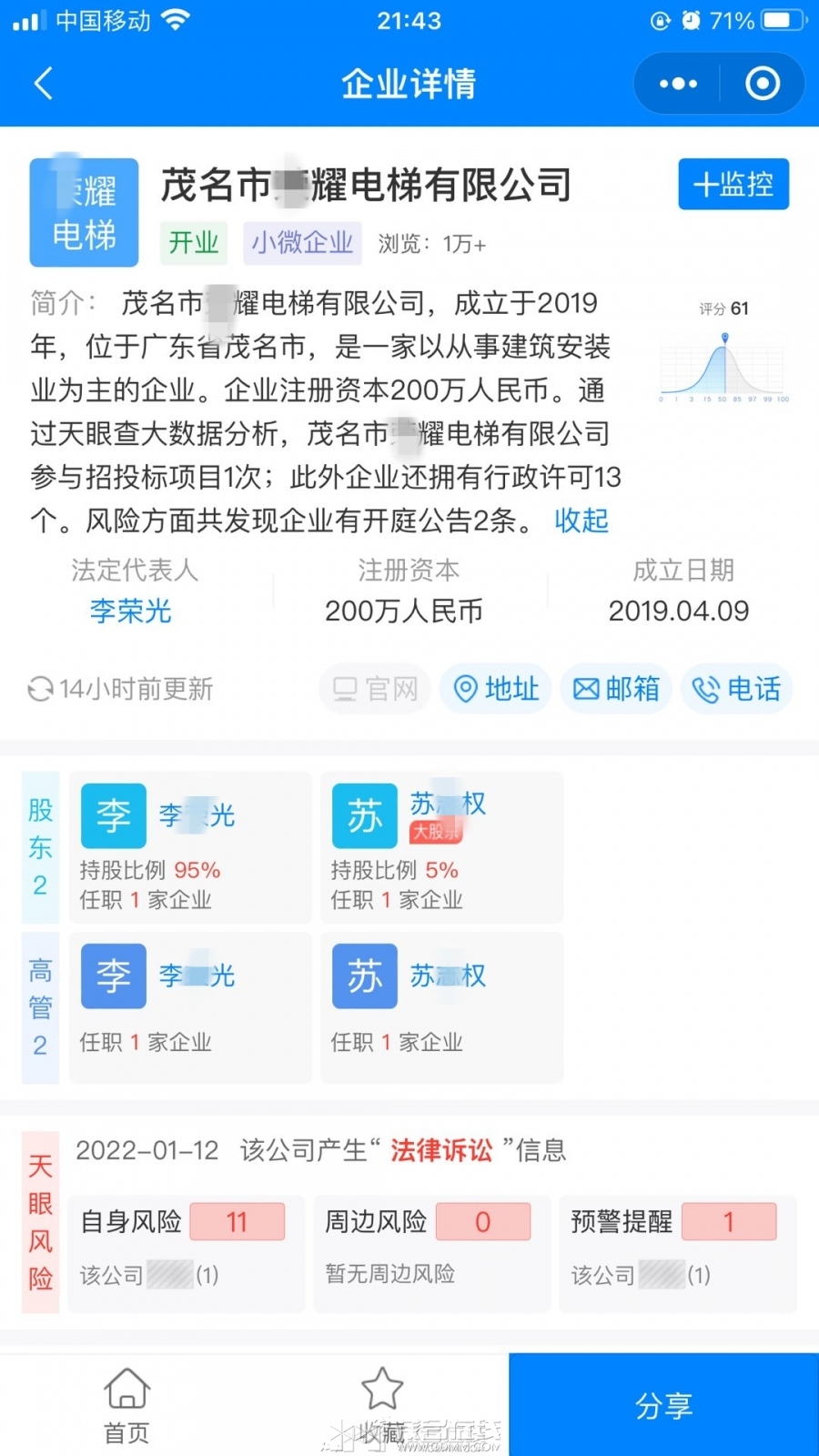Share this company page via 分享
This screenshot has height=1456, width=819.
663,1406
